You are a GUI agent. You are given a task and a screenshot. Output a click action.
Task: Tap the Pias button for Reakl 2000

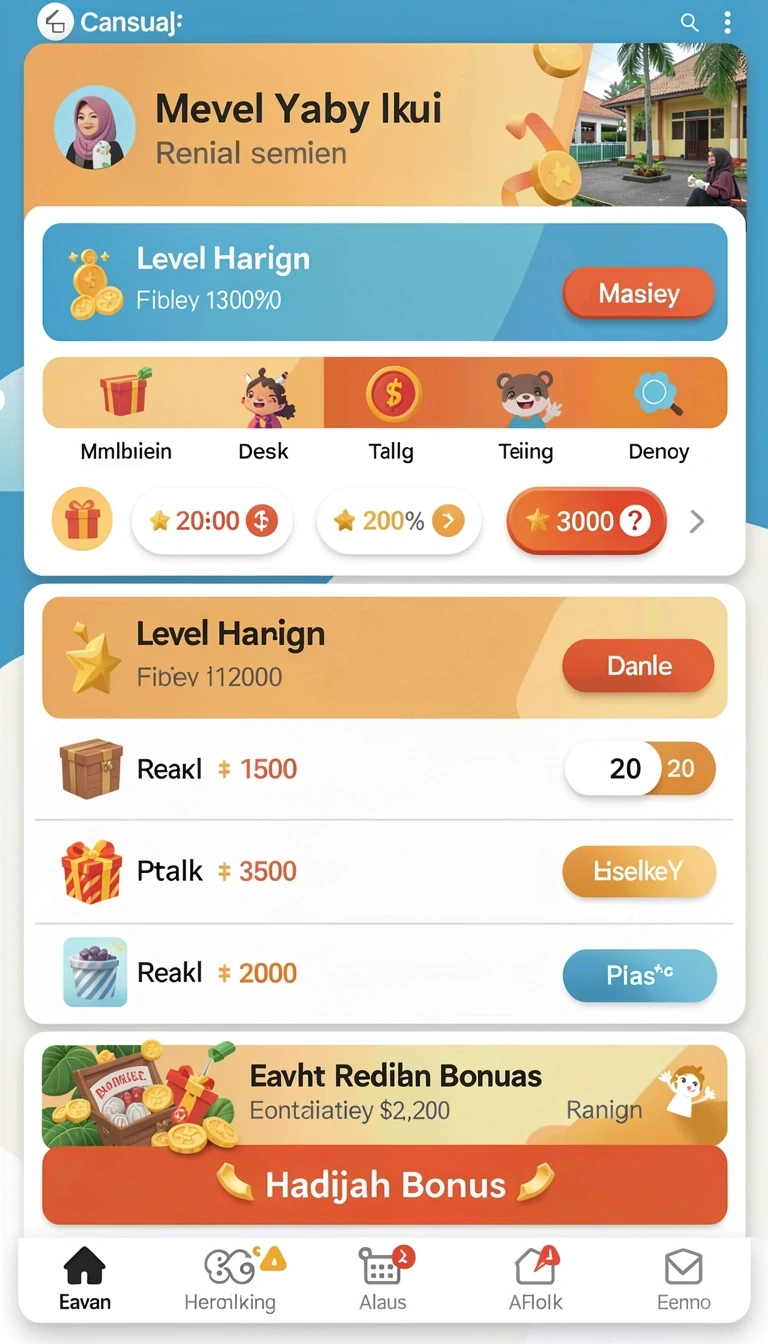coord(640,975)
